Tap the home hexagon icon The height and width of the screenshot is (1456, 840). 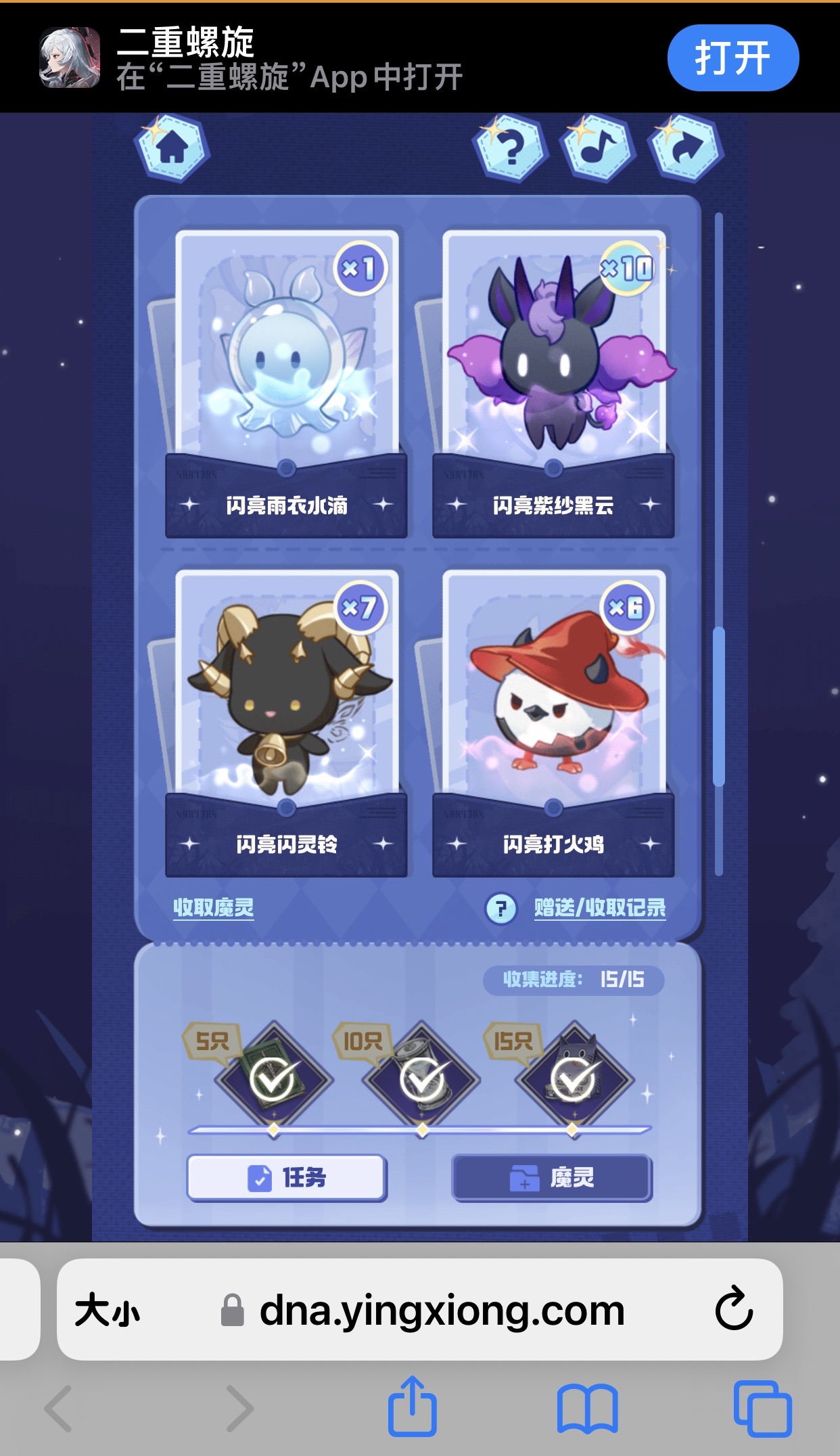point(172,148)
